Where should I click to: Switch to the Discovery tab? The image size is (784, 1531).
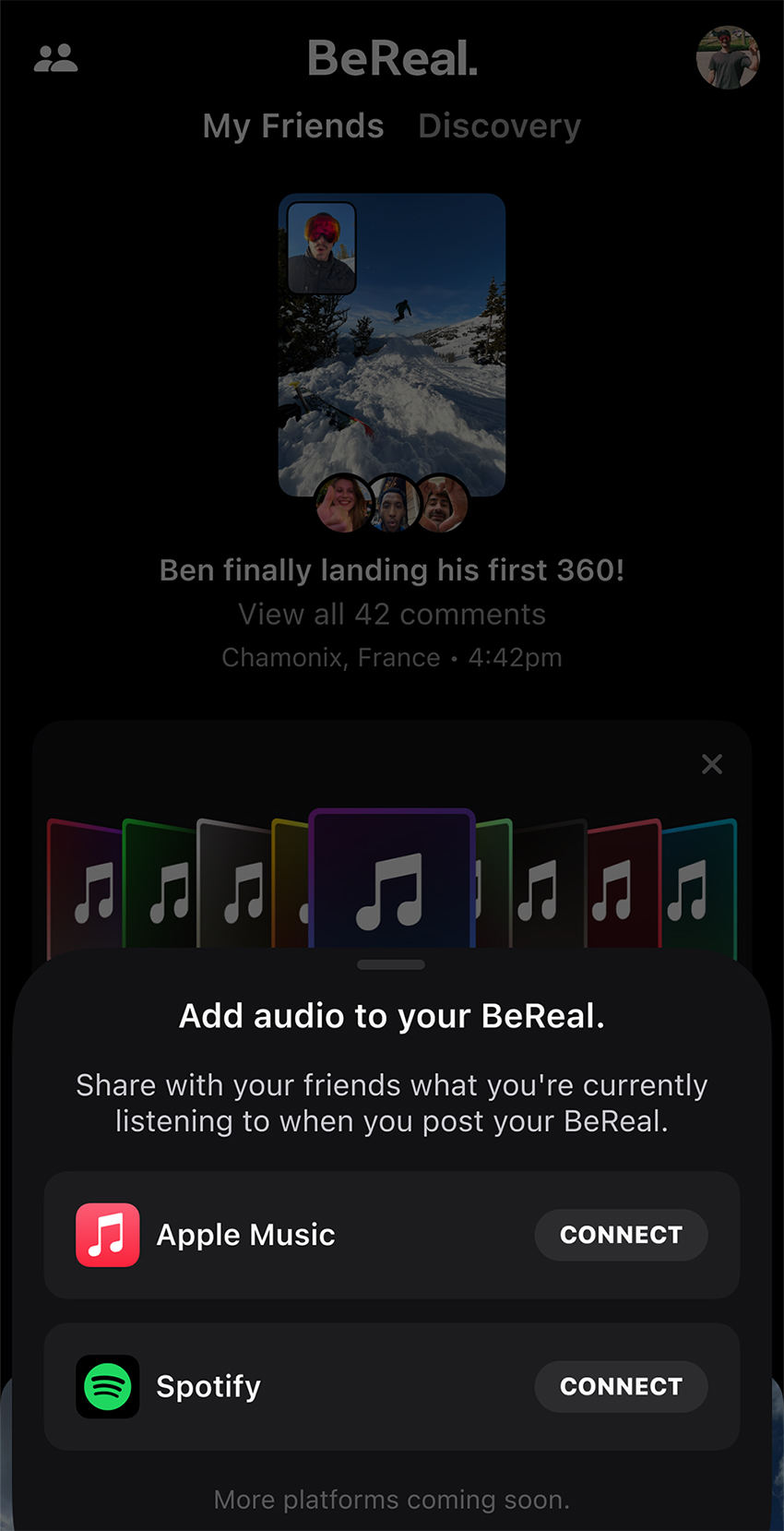pyautogui.click(x=499, y=126)
